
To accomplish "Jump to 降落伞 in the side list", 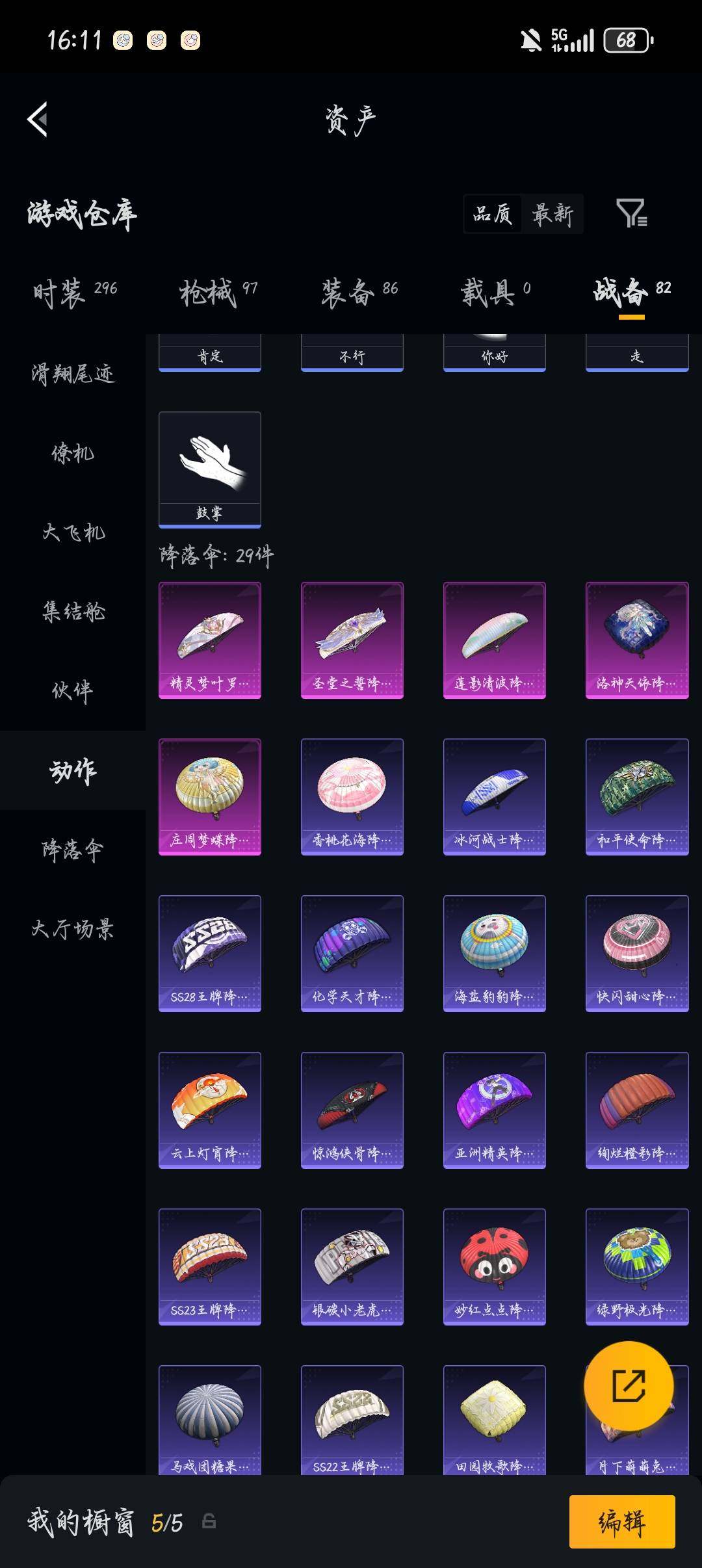I will pyautogui.click(x=73, y=850).
